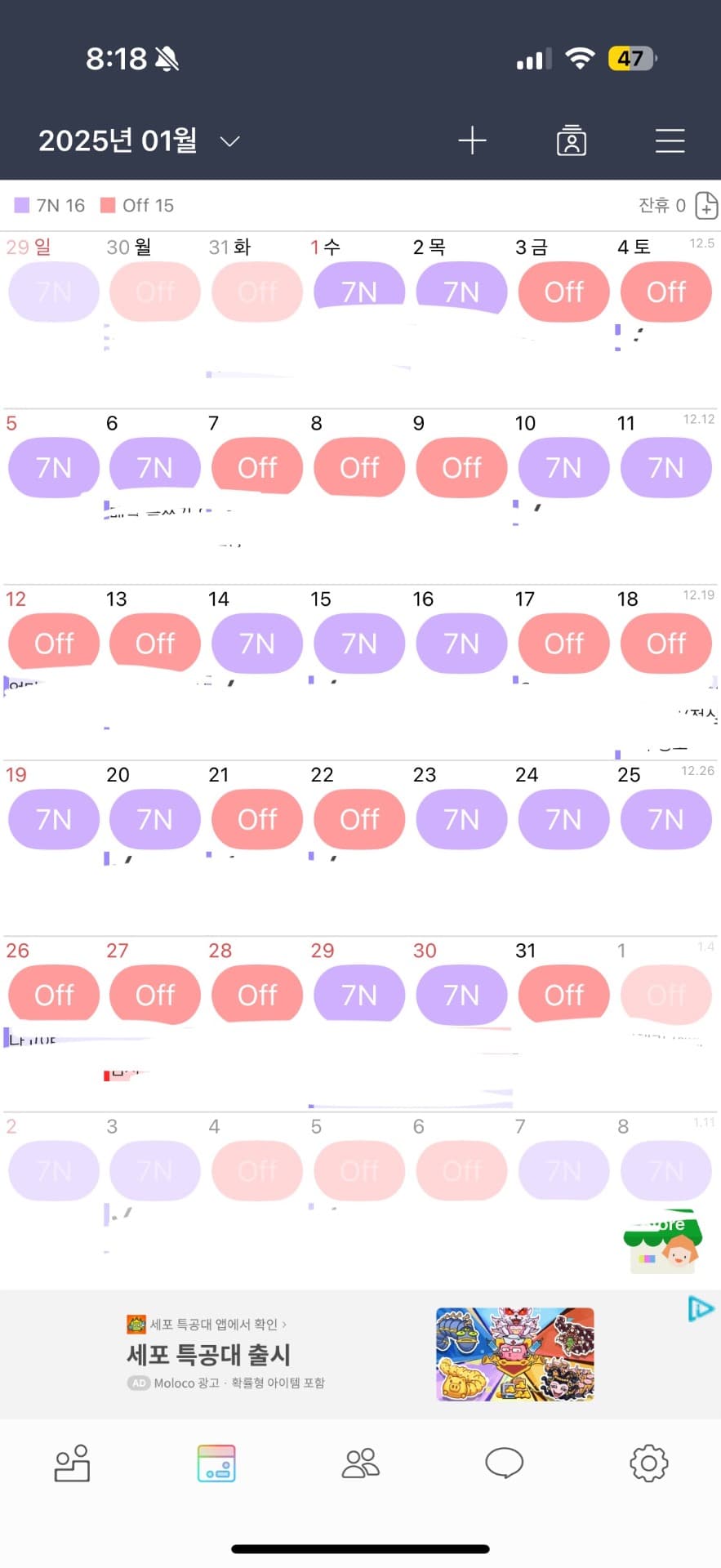This screenshot has width=721, height=1568.
Task: Open the chat bubble tab
Action: (x=504, y=1463)
